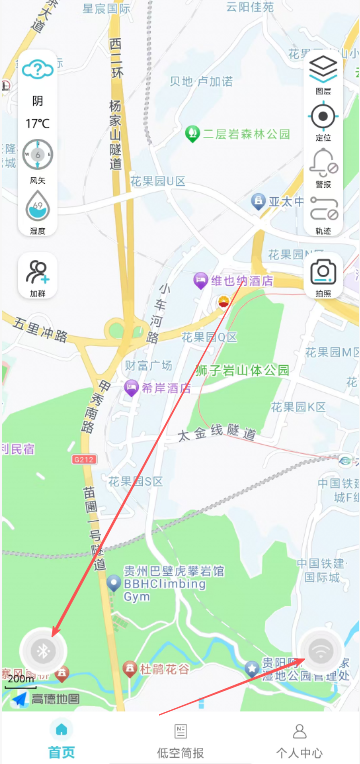Switch to the 首页 tab
Image resolution: width=360 pixels, height=764 pixels.
[61, 740]
